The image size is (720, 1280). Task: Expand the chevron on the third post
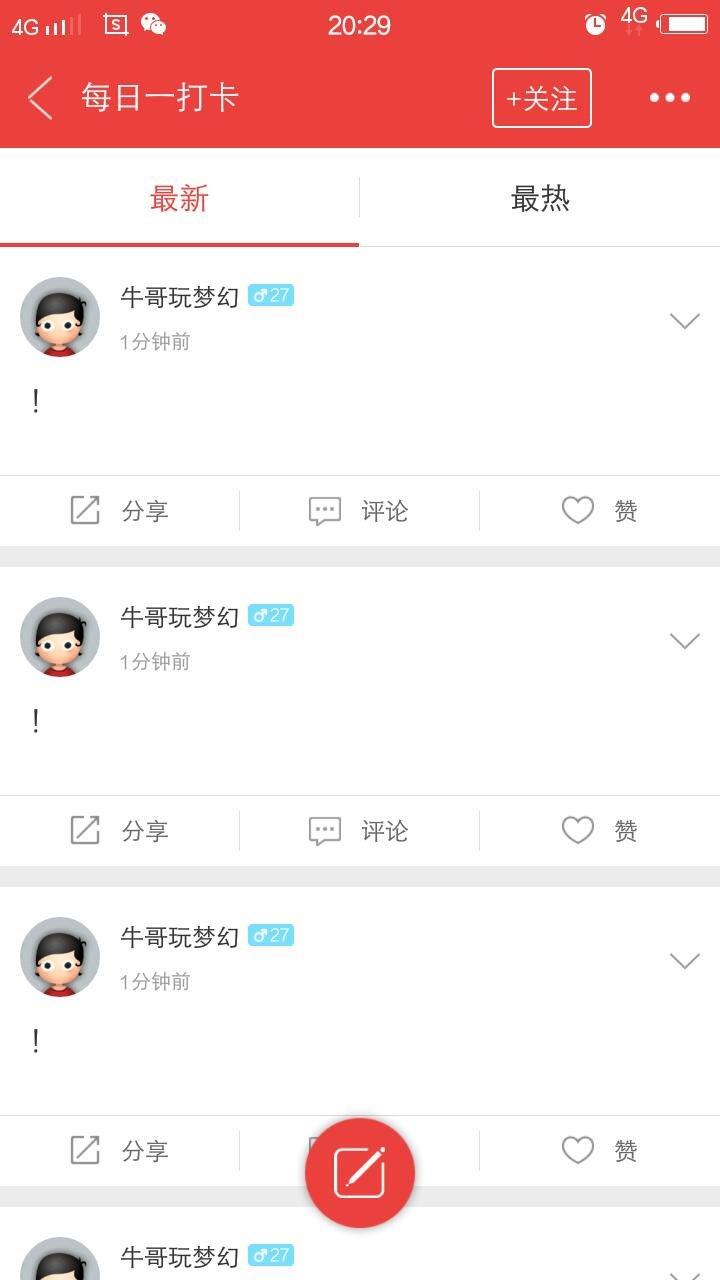tap(684, 960)
